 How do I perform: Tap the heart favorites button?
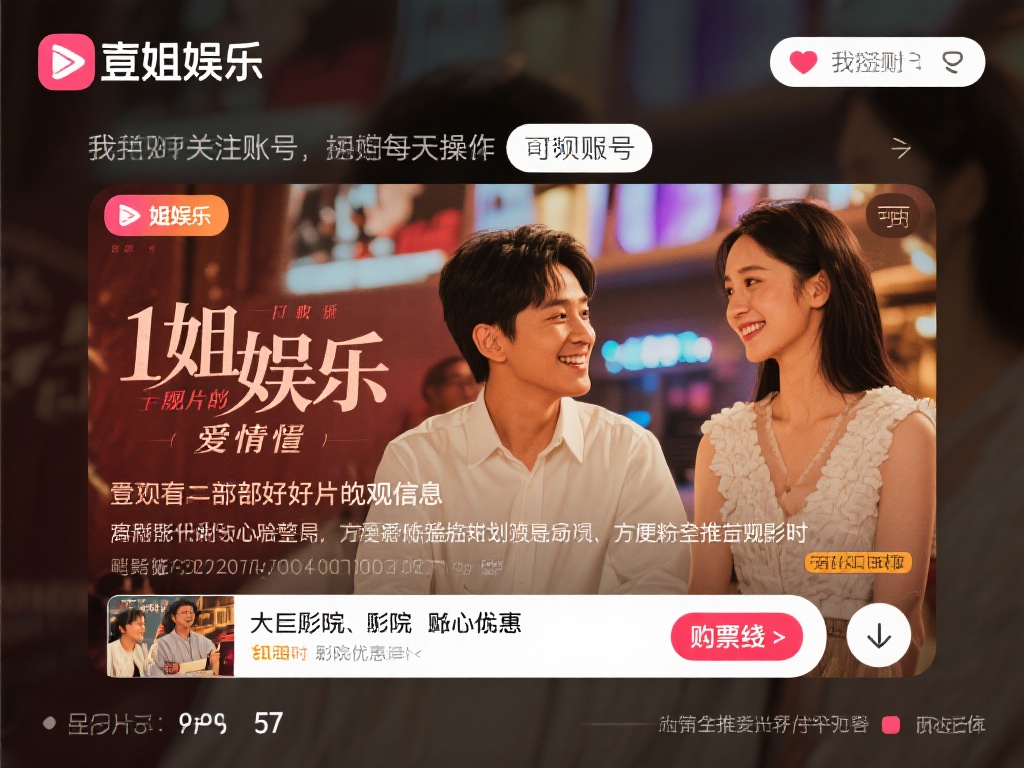tap(803, 62)
